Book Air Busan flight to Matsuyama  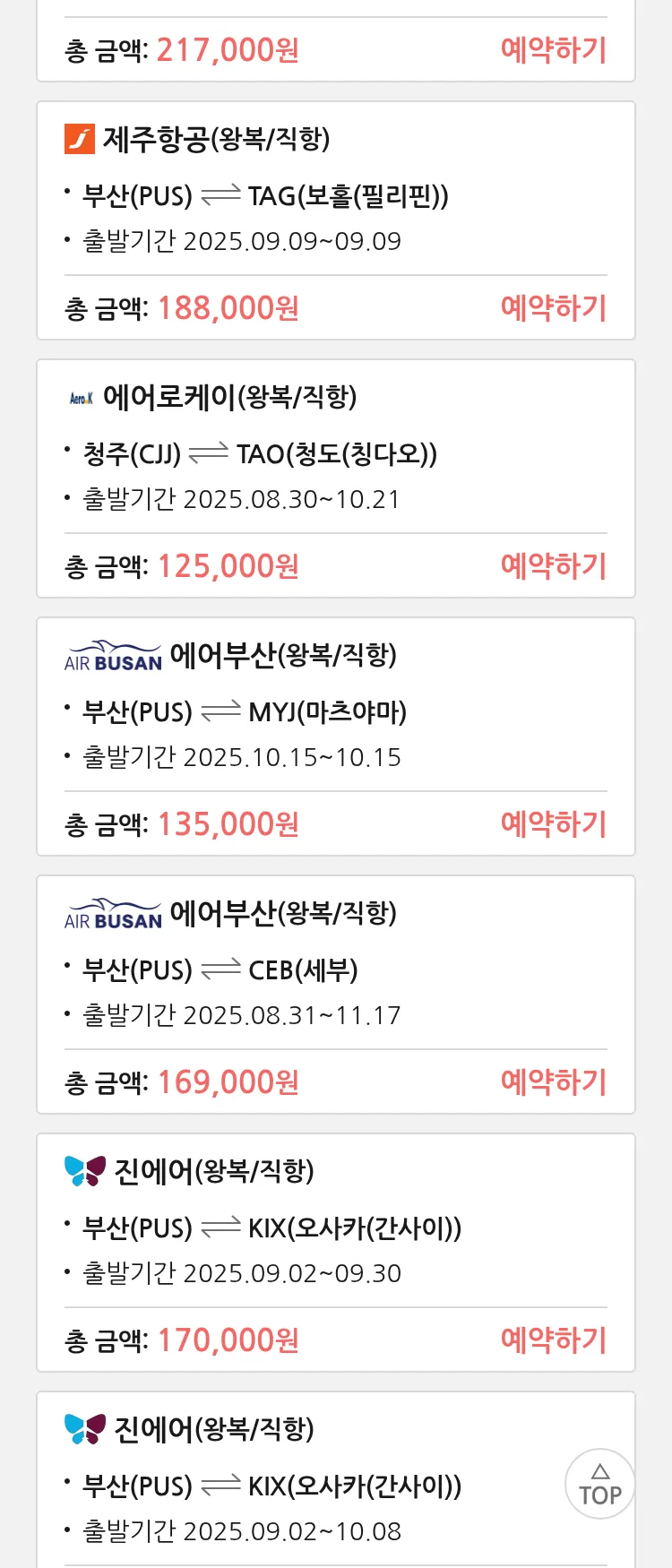click(x=553, y=824)
